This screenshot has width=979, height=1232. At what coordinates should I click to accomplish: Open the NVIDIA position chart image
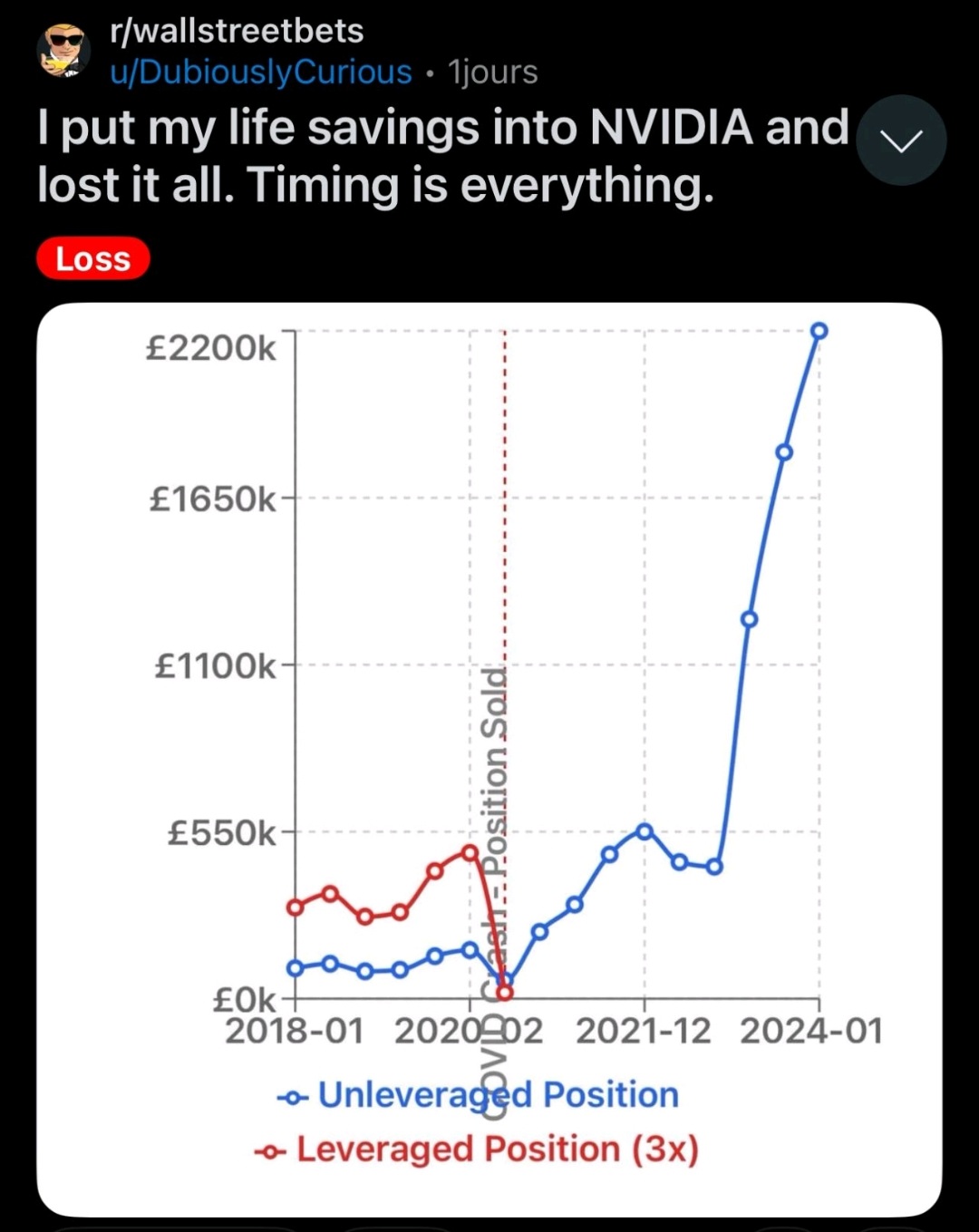(489, 758)
